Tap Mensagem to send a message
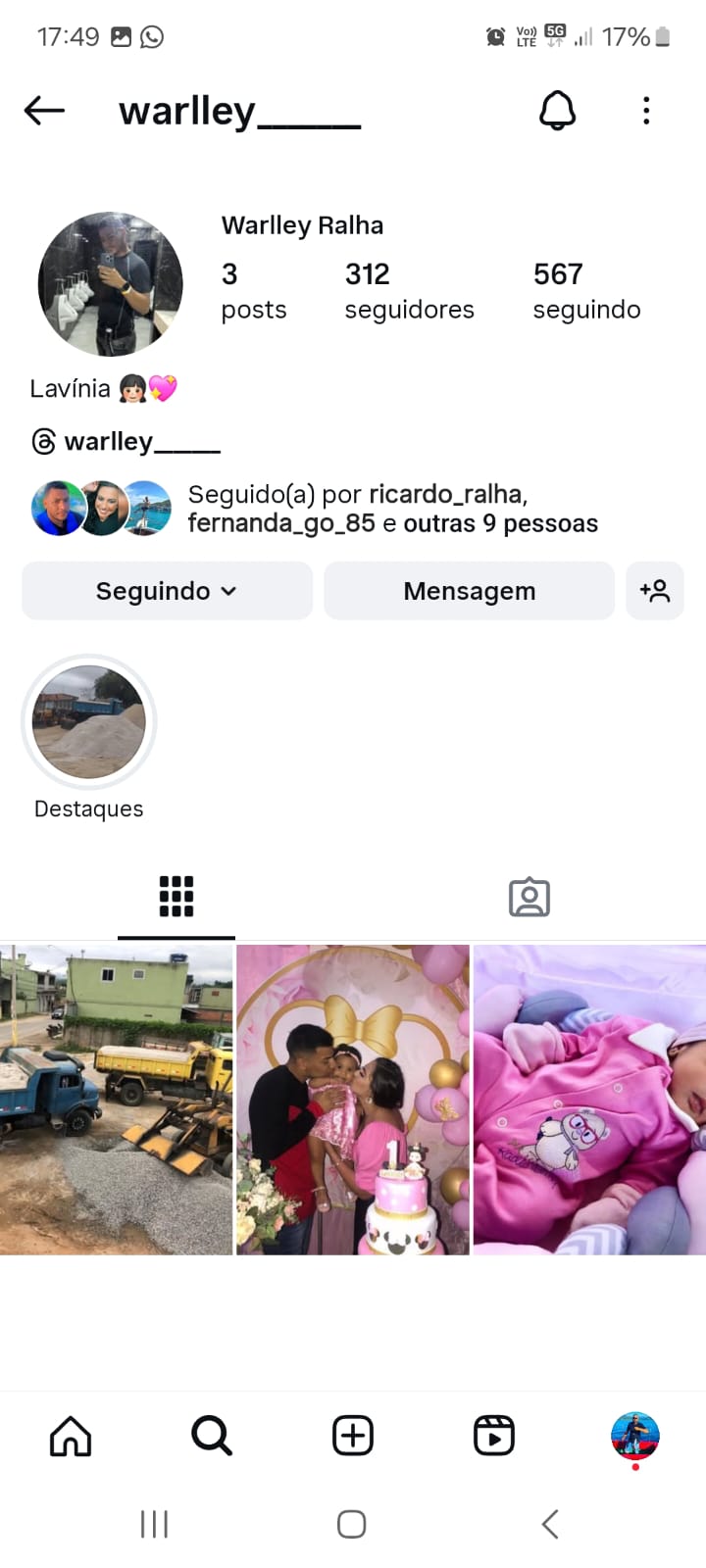706x1568 pixels. coord(469,591)
